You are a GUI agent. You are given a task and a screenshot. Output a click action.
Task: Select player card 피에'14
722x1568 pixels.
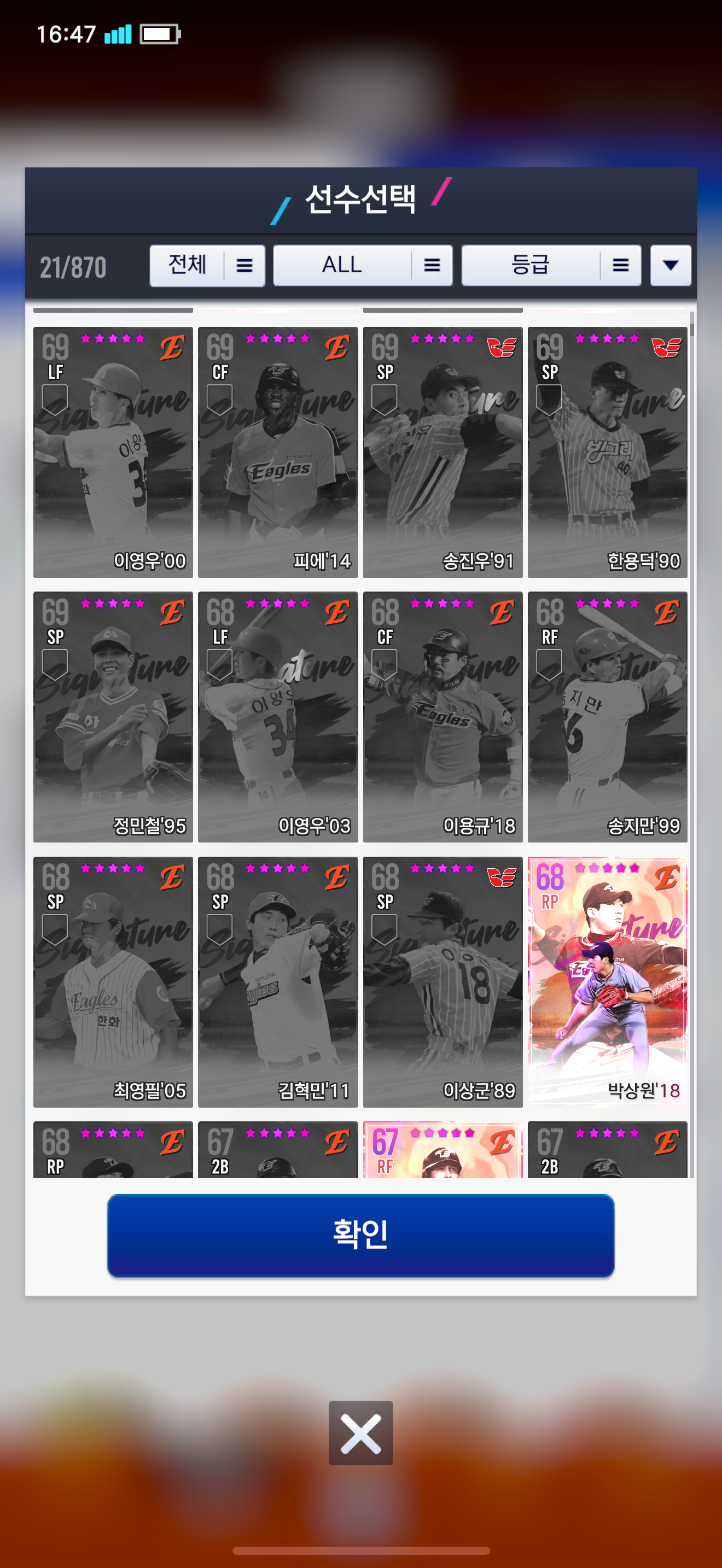[278, 452]
